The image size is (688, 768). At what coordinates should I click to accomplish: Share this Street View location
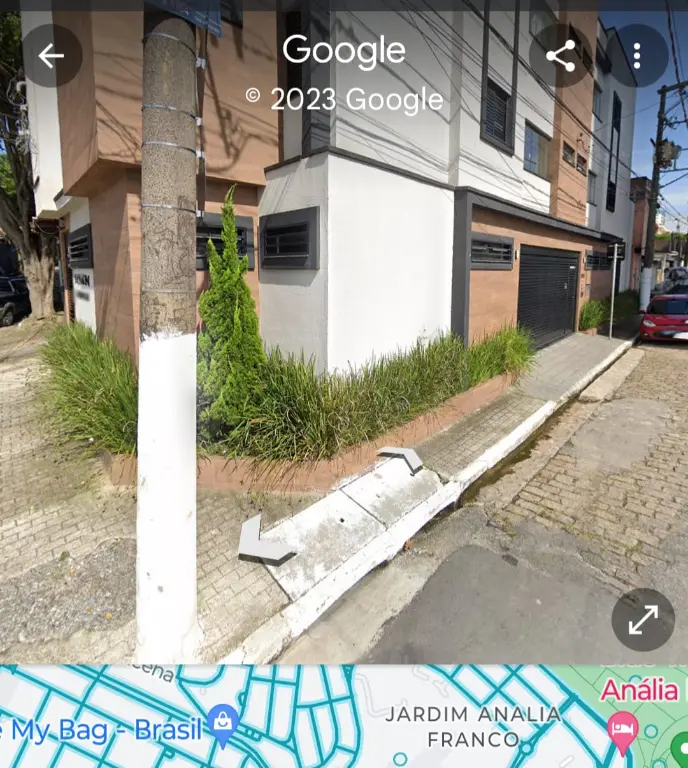560,55
